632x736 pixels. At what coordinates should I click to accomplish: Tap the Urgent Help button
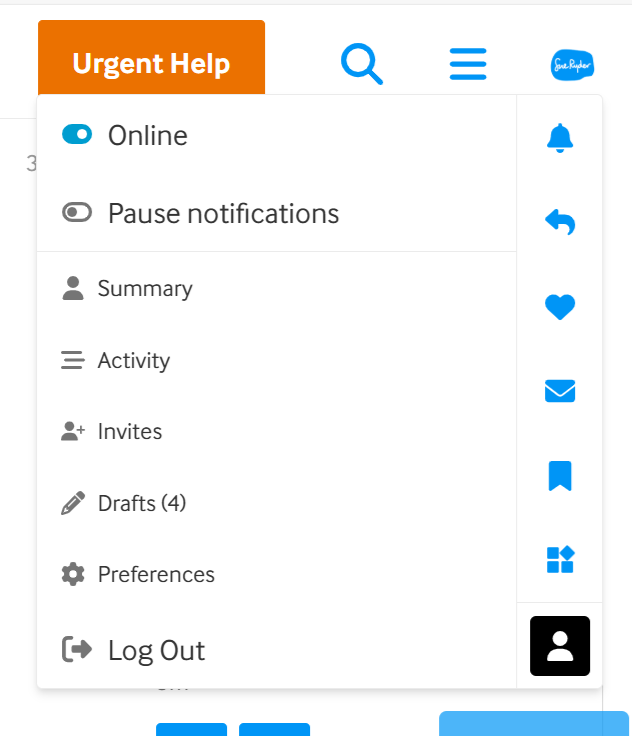151,64
